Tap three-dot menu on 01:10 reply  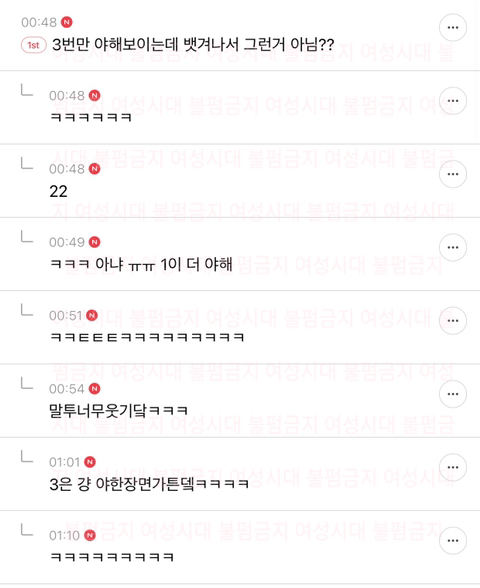(453, 540)
